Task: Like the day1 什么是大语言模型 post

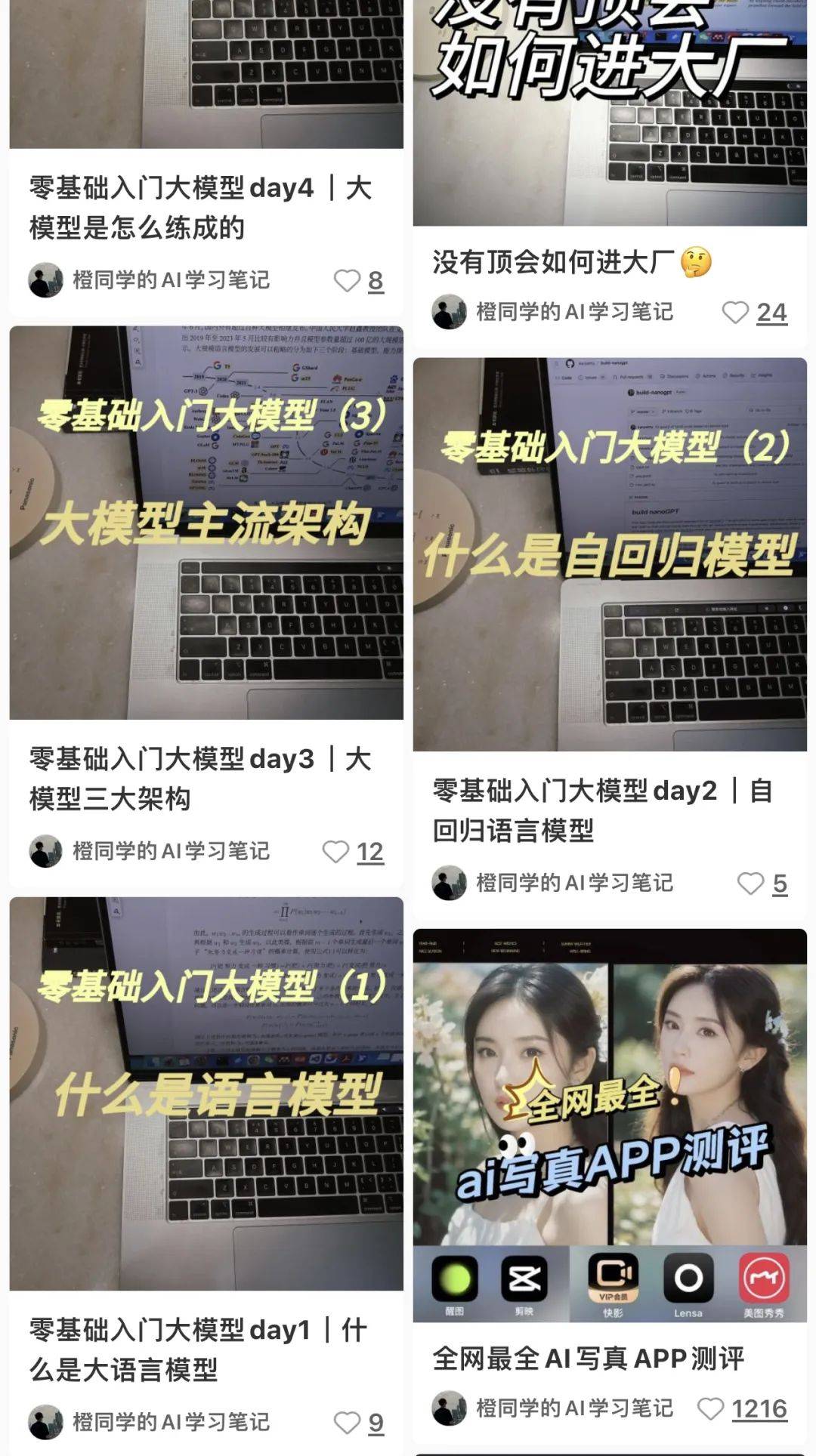Action: click(348, 1423)
